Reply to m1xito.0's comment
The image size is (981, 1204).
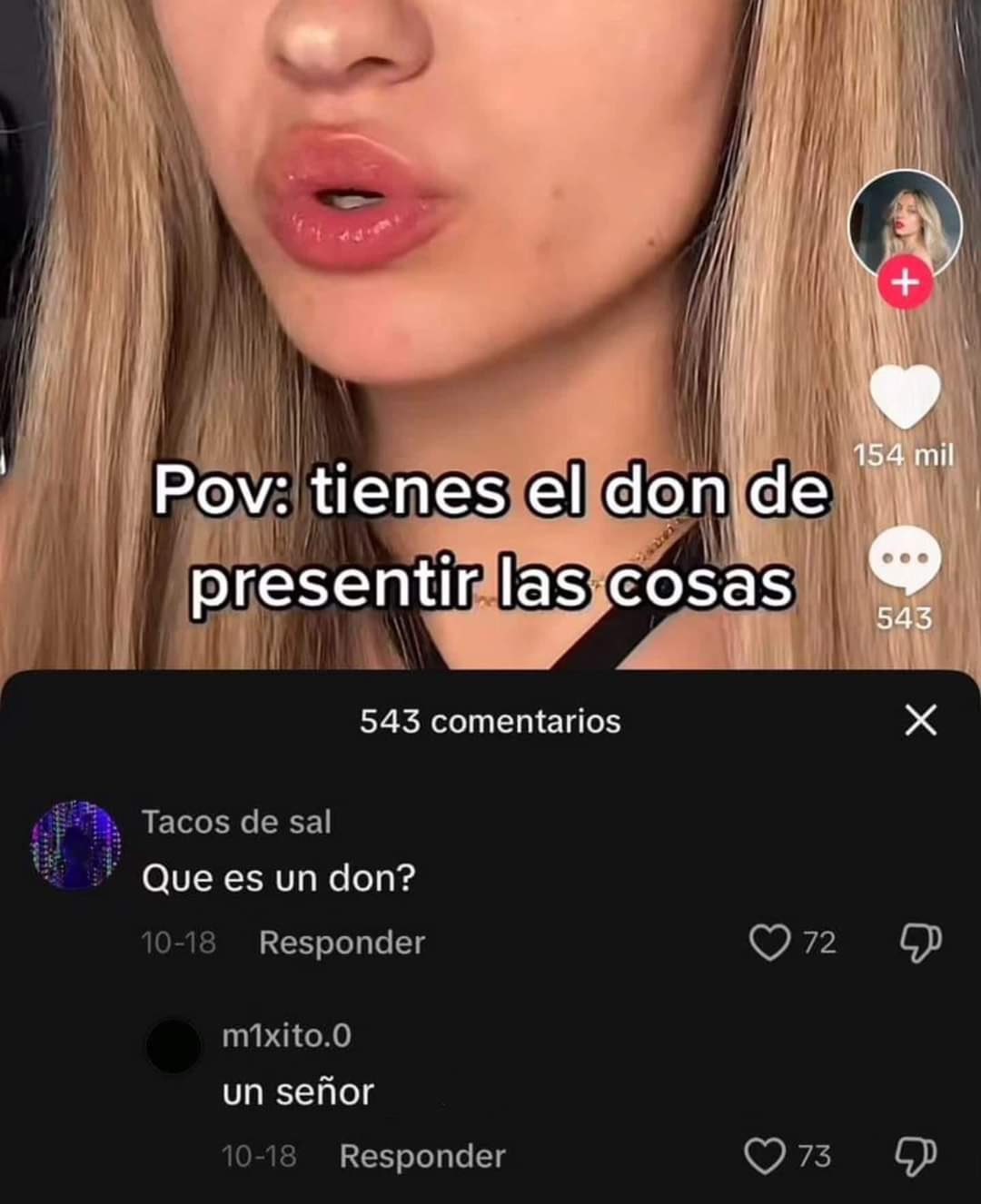421,1156
